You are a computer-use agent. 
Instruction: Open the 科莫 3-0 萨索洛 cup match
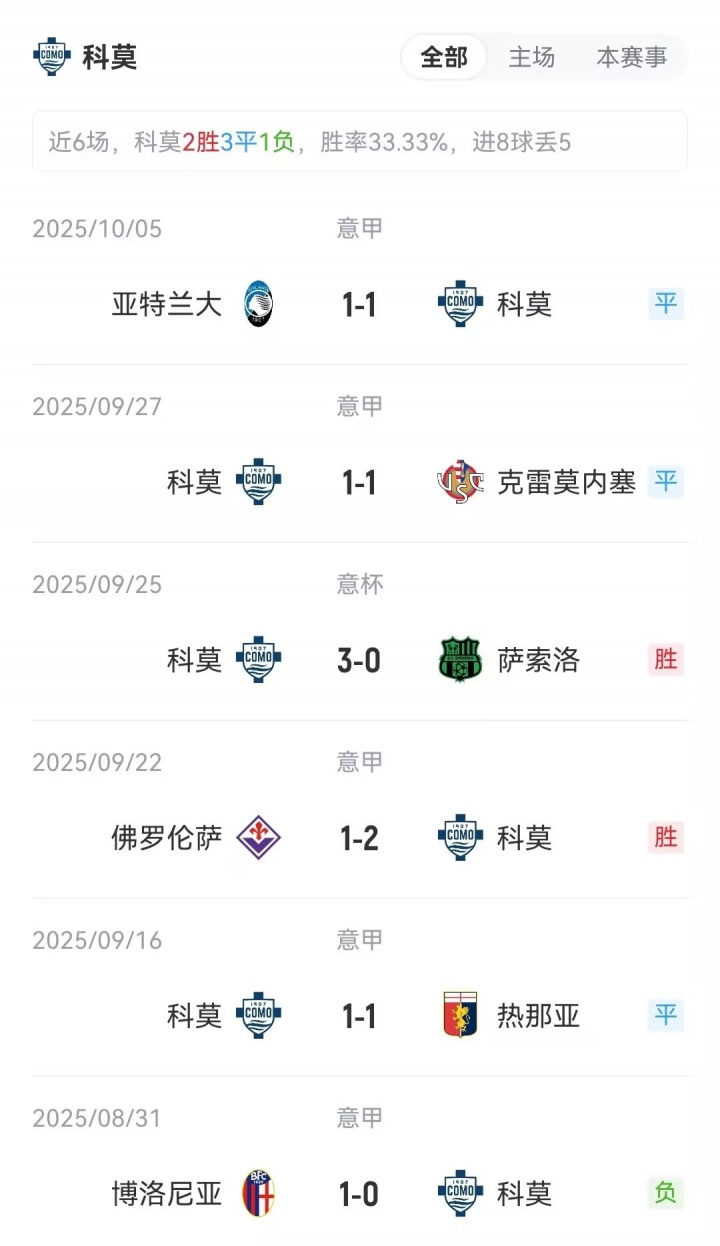(x=359, y=660)
